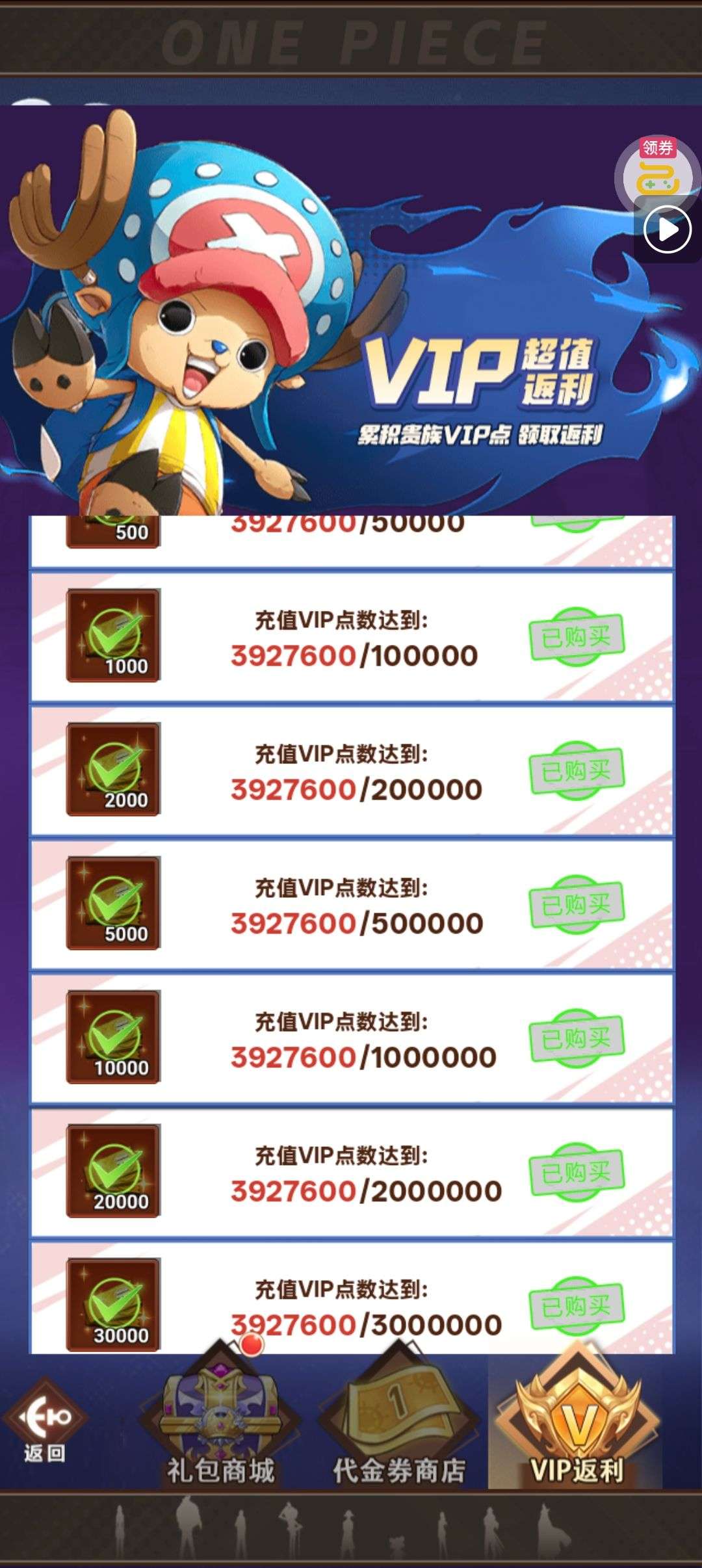The height and width of the screenshot is (1568, 702).
Task: Tap the floating play button
Action: (x=667, y=229)
